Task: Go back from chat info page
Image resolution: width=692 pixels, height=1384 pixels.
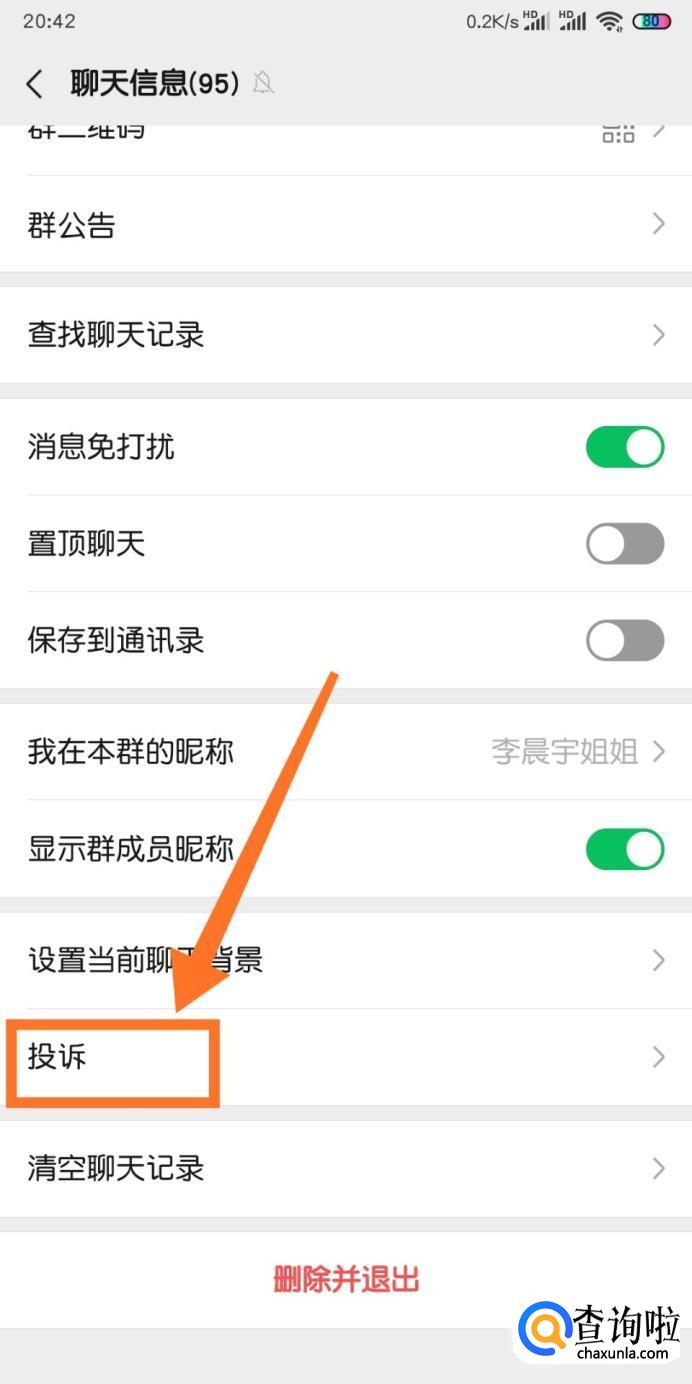Action: click(x=35, y=84)
